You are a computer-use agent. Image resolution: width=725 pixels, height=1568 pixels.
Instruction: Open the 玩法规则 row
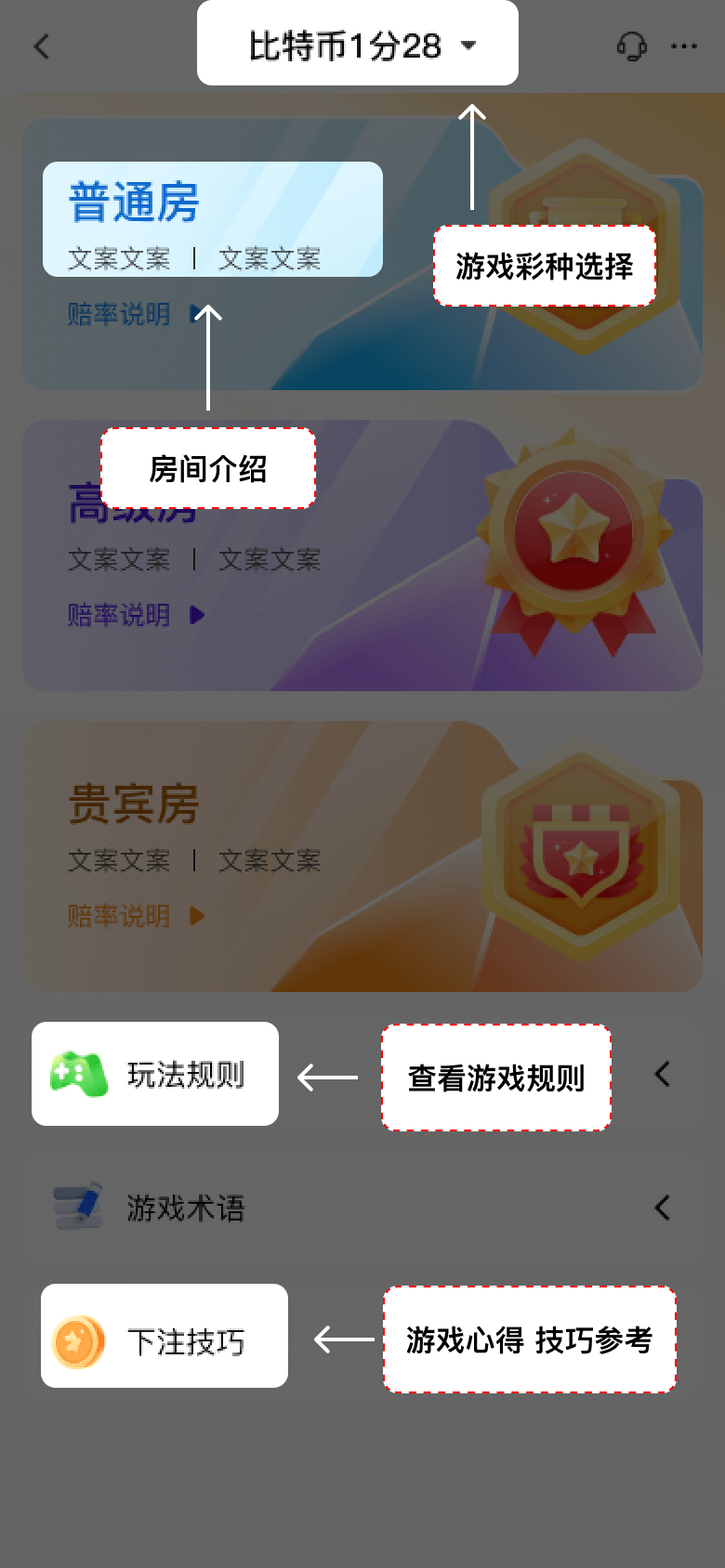(362, 1074)
